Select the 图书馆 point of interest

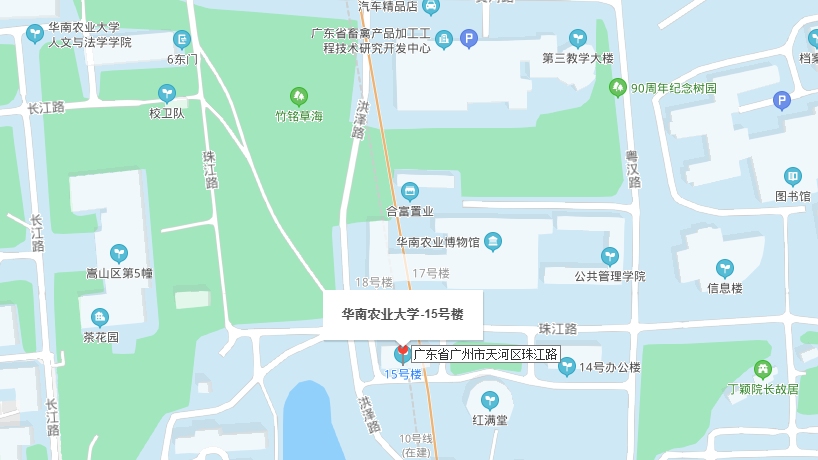tap(793, 177)
